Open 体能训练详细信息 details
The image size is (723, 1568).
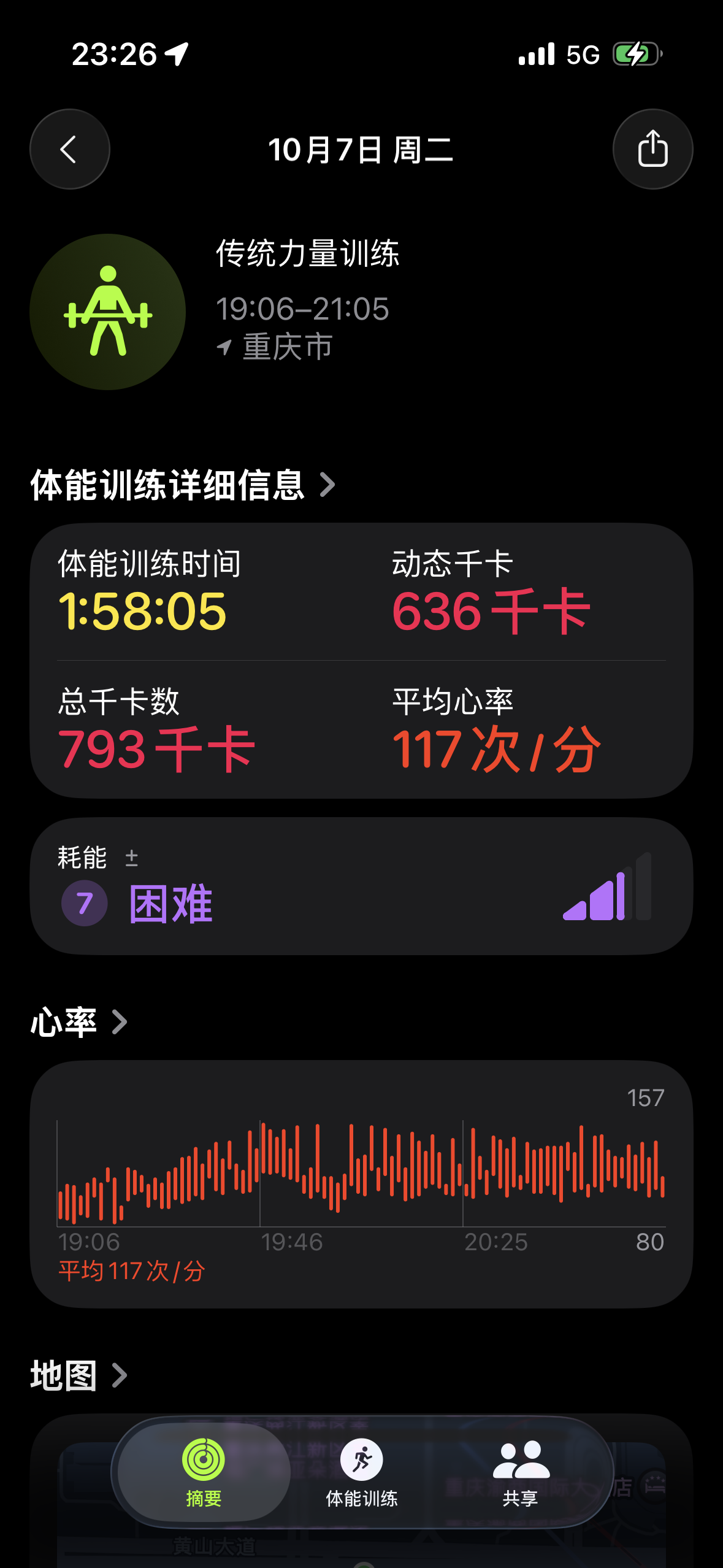click(183, 485)
